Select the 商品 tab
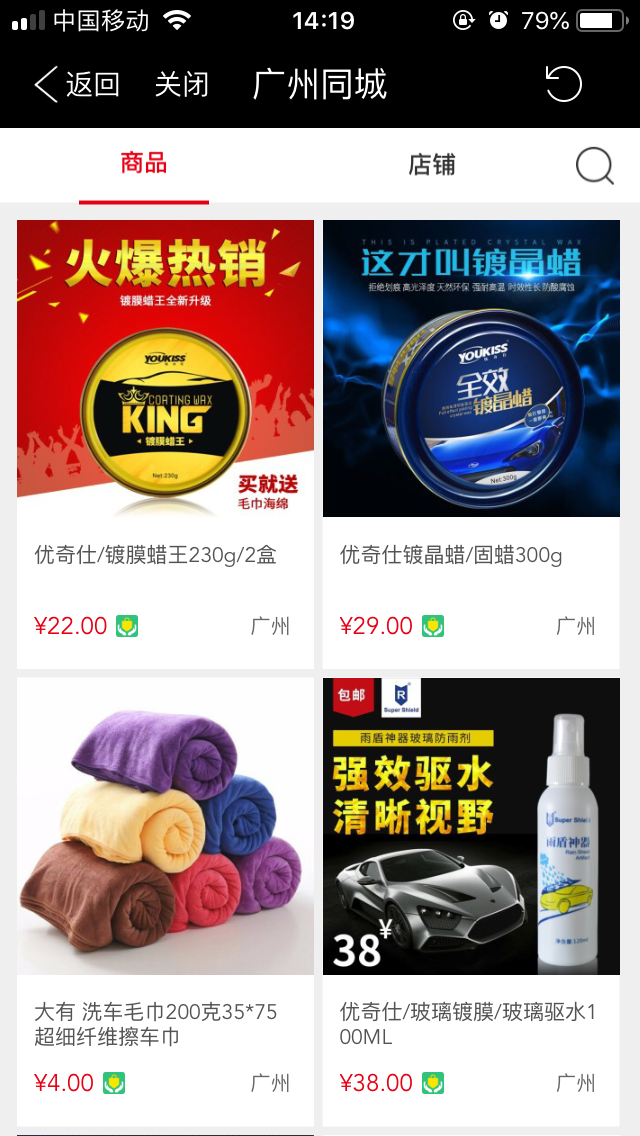Screen dimensions: 640x1136 (x=144, y=164)
